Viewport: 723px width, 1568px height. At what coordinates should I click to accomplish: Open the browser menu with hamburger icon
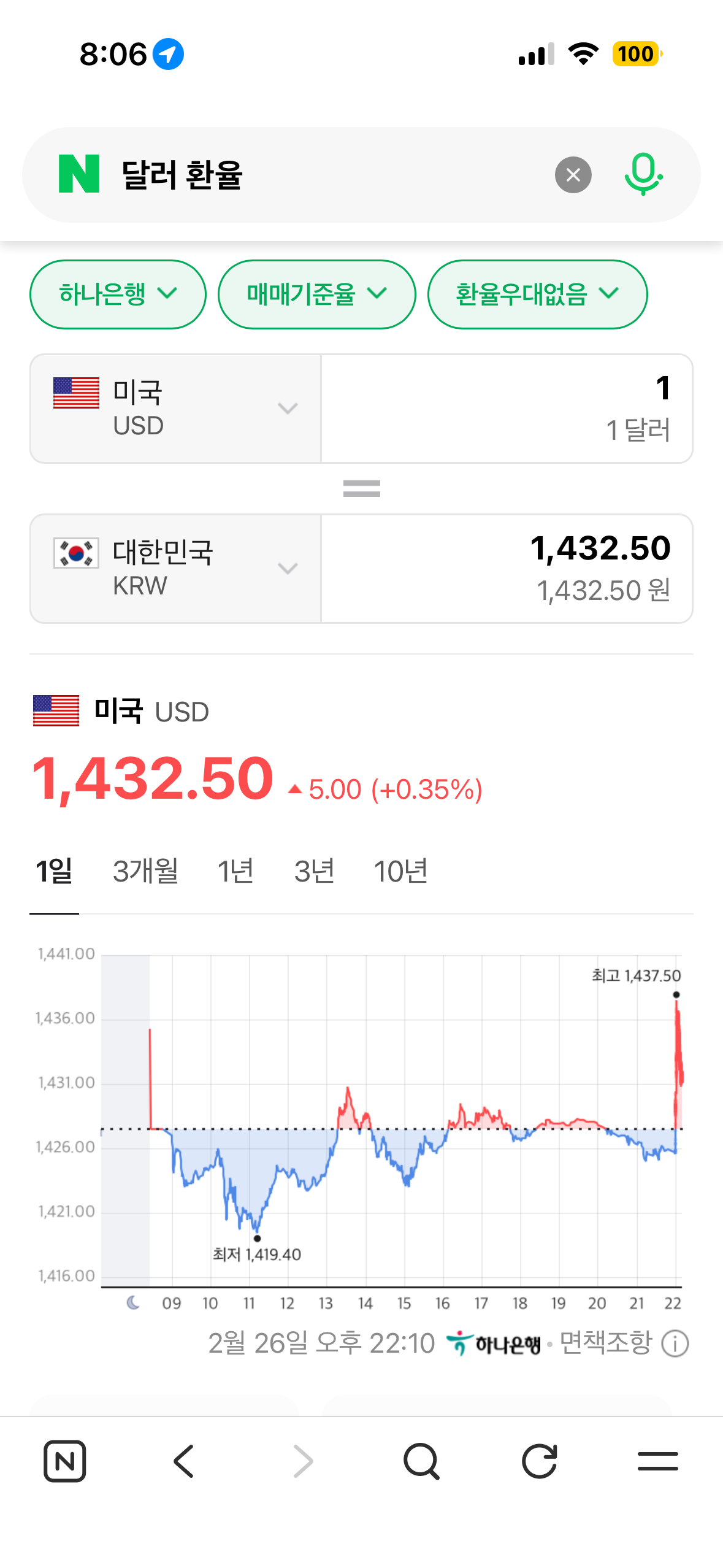click(657, 1461)
